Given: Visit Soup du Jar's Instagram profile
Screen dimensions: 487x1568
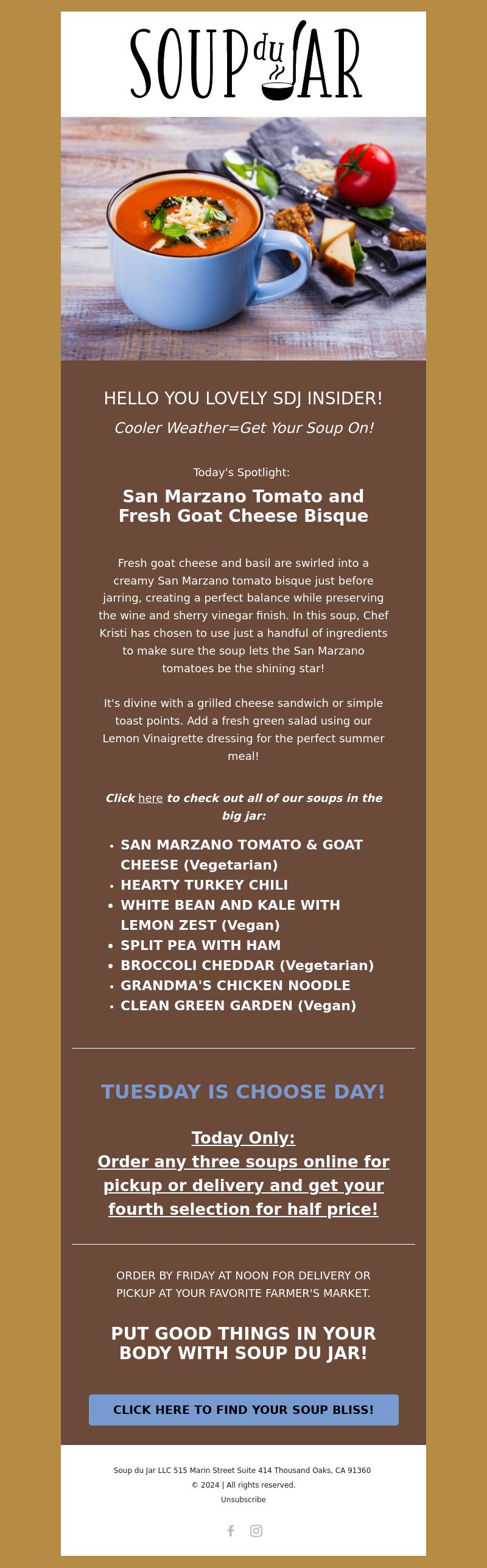Looking at the screenshot, I should coord(256,1530).
